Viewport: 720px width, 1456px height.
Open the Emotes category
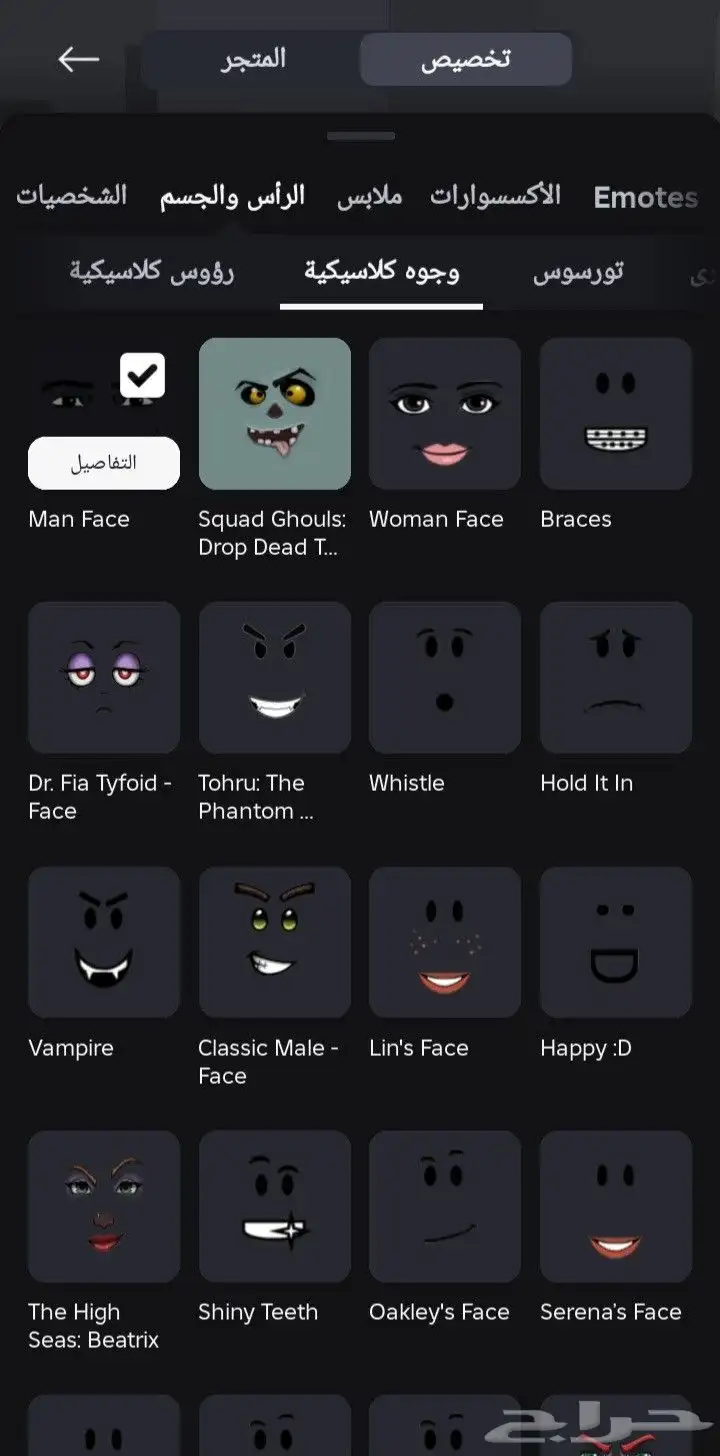coord(645,197)
